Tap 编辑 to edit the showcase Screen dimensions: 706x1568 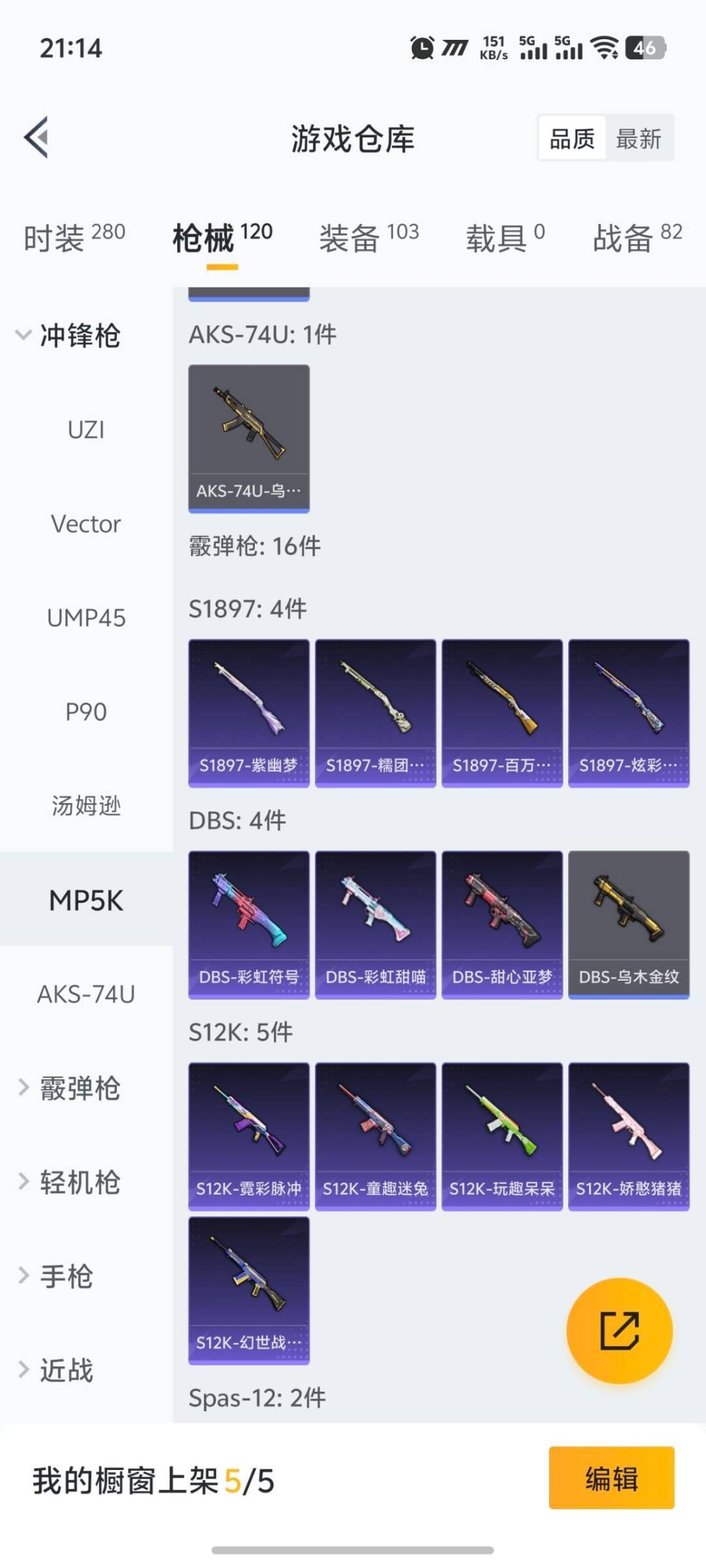(611, 1478)
